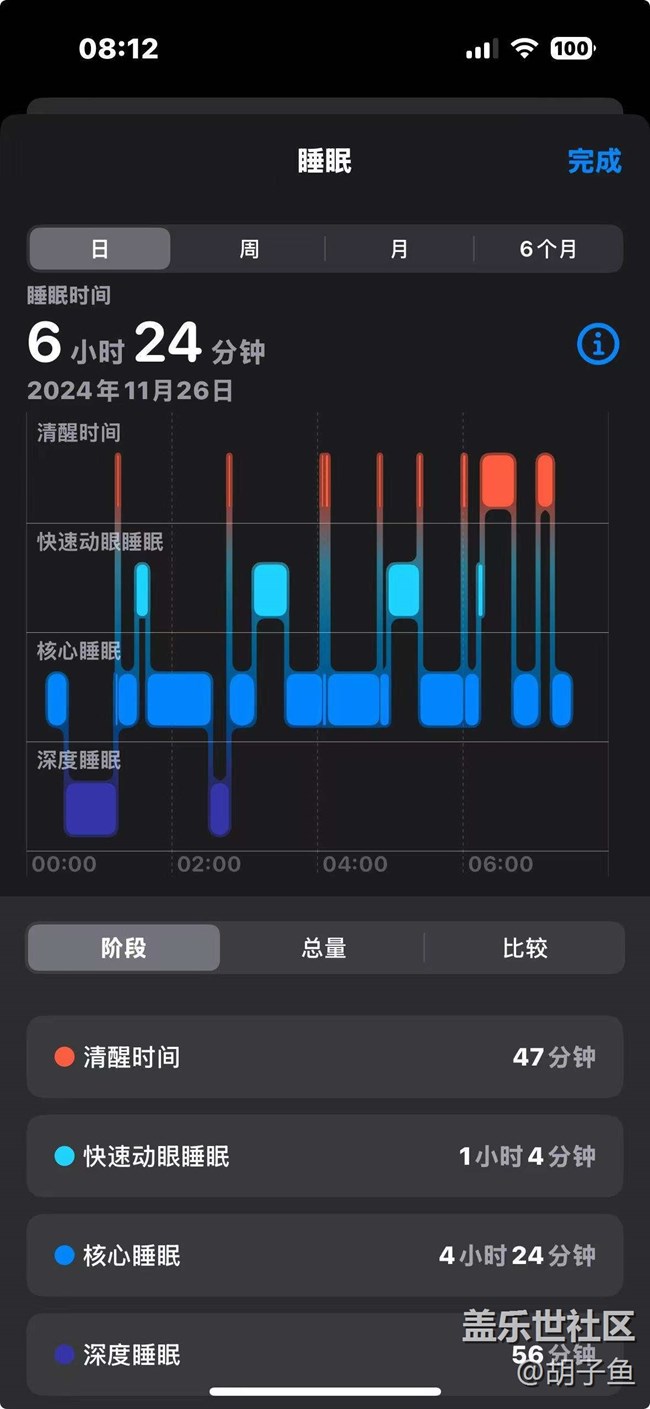Image resolution: width=650 pixels, height=1409 pixels.
Task: Select the 阶段 segment
Action: pyautogui.click(x=124, y=947)
